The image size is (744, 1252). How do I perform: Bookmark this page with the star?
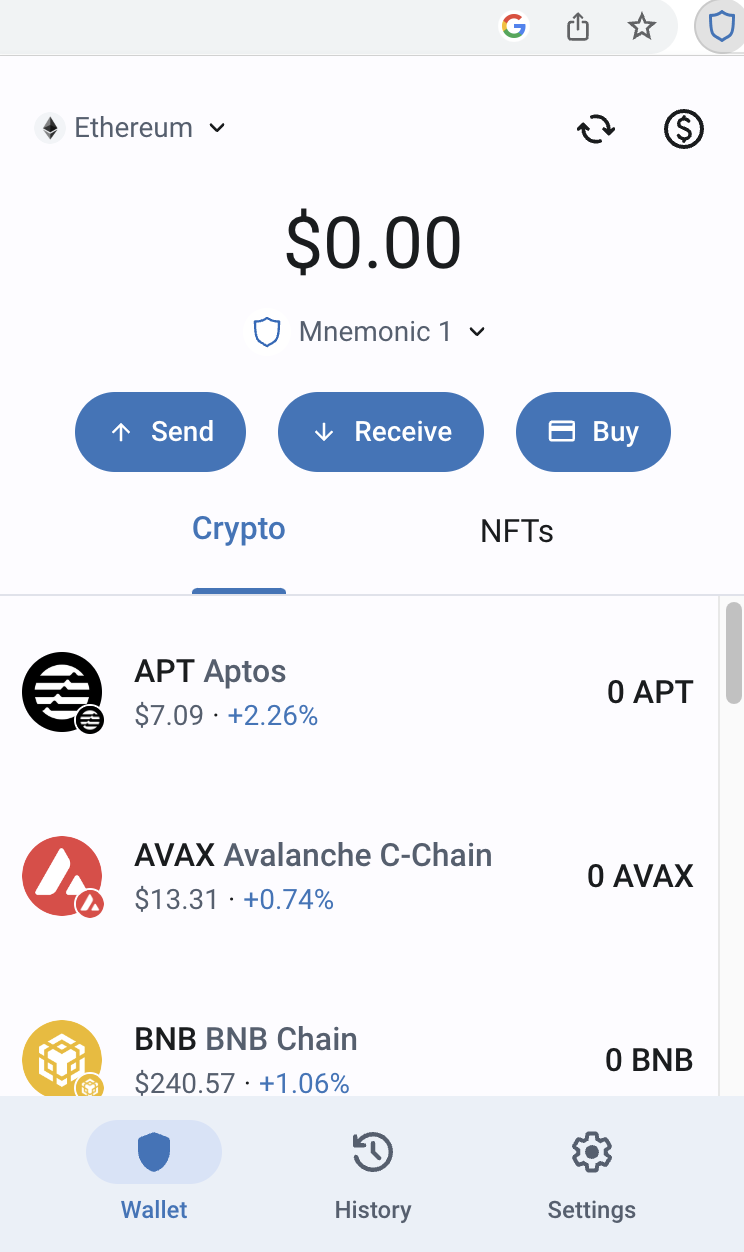[x=641, y=27]
